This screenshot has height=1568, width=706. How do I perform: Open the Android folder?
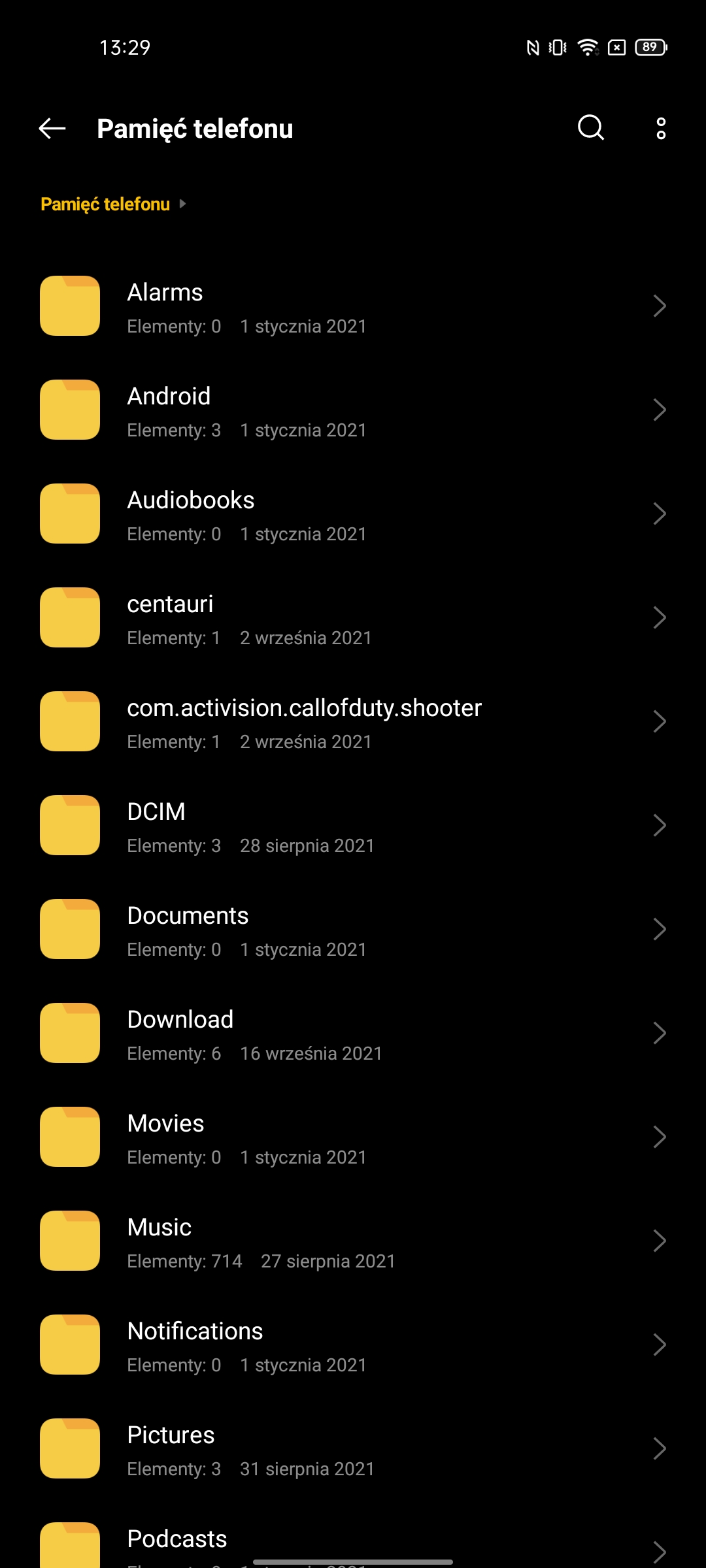(353, 410)
